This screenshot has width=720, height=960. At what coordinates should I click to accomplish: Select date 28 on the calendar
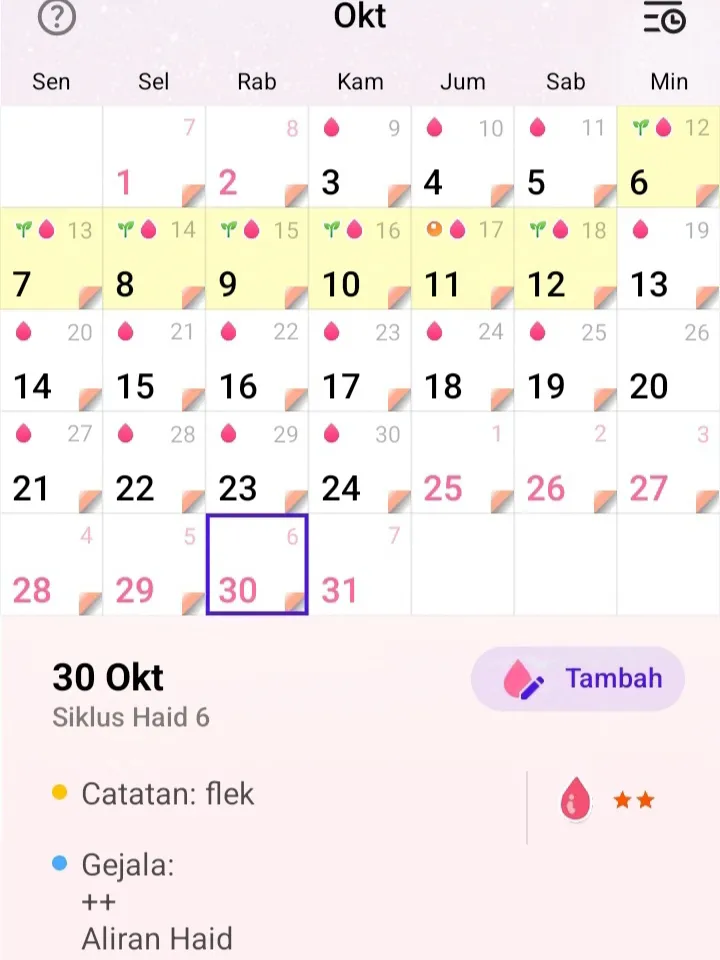tap(51, 565)
